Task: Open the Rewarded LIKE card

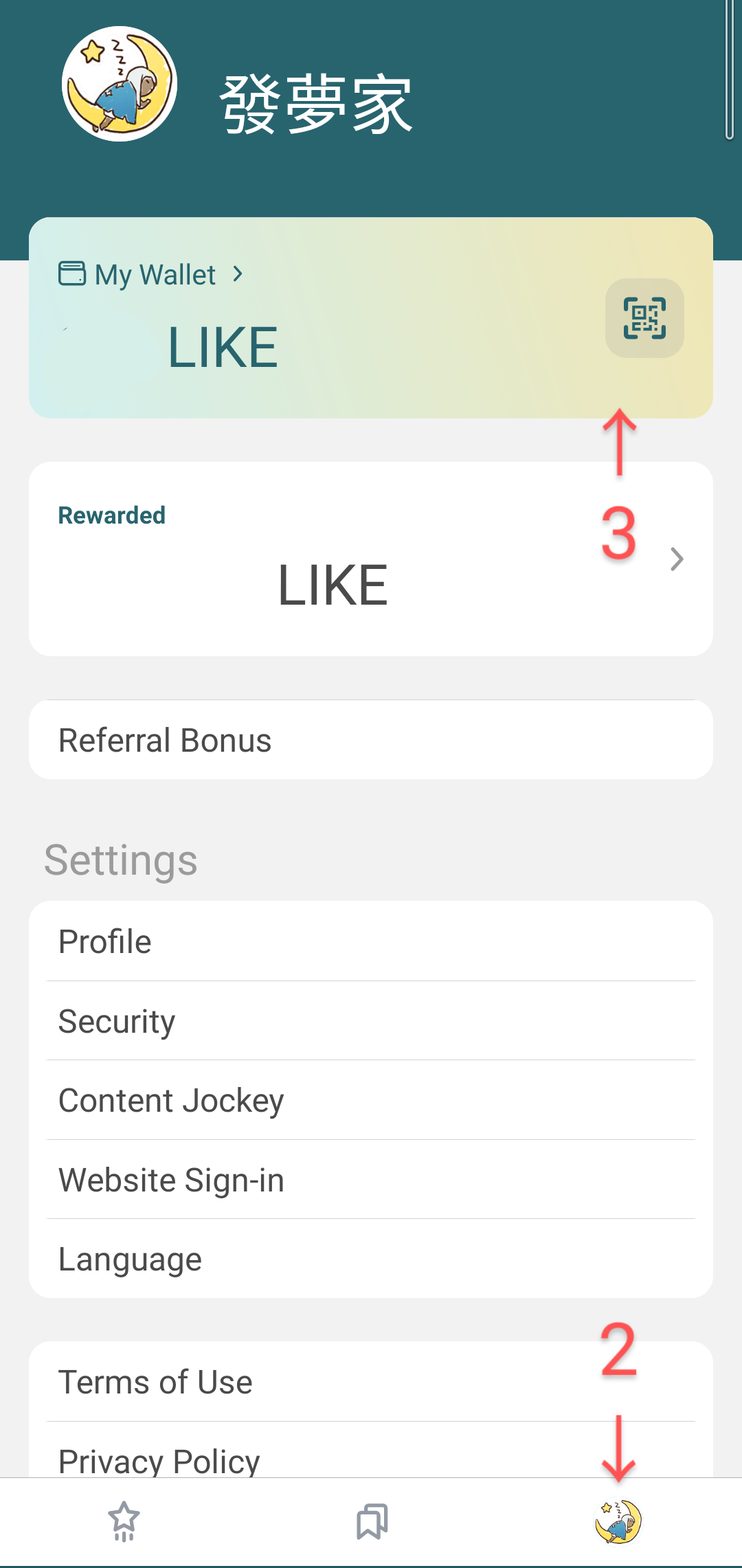Action: click(371, 559)
